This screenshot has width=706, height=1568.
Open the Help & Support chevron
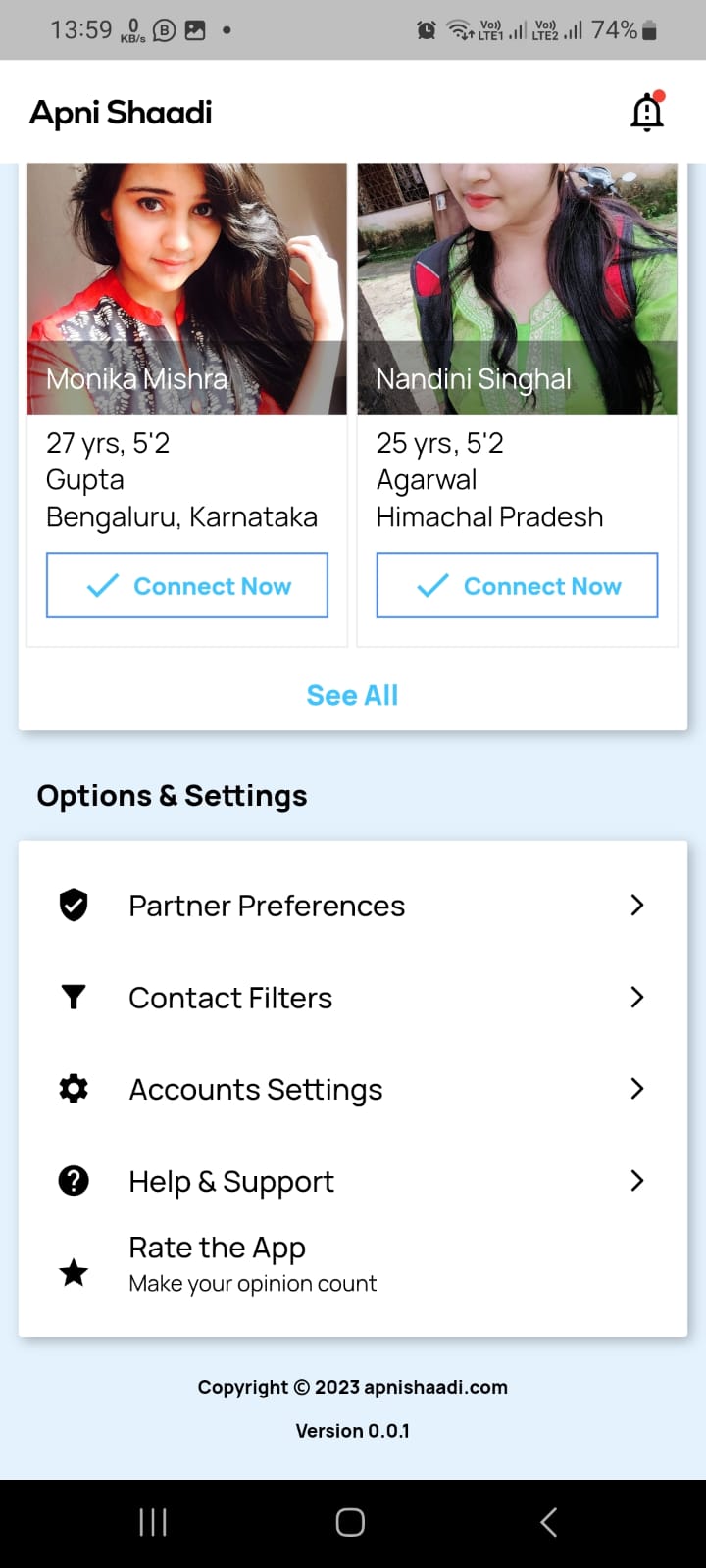tap(636, 1180)
